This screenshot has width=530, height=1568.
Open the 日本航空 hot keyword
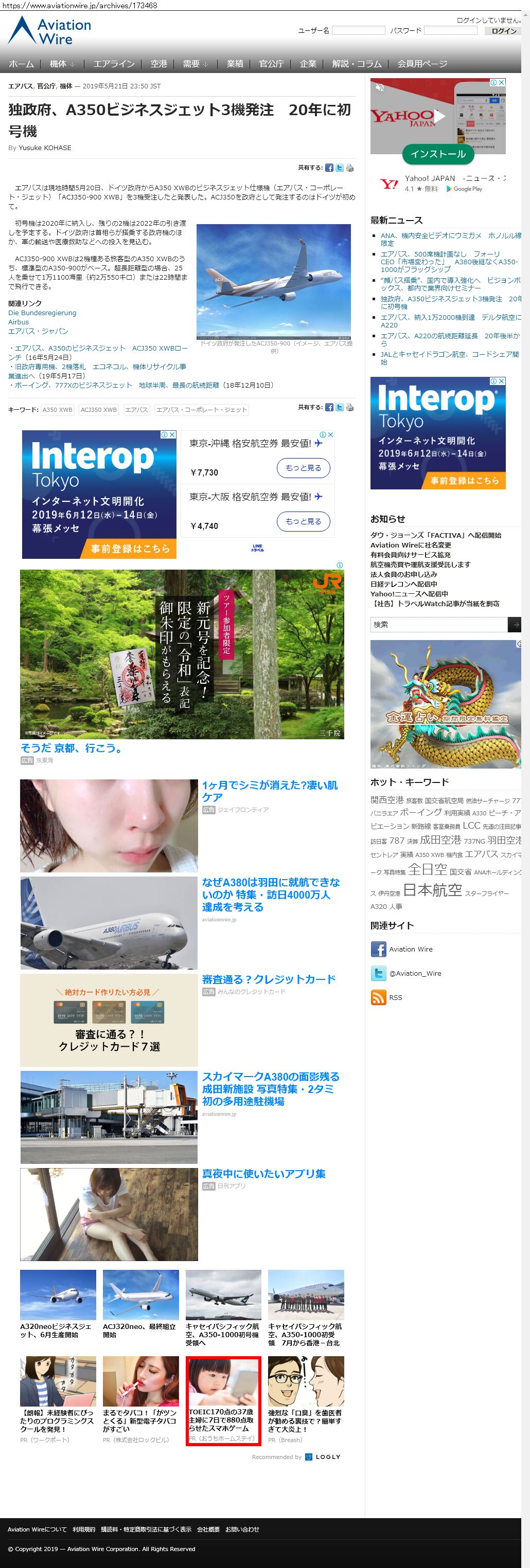click(433, 890)
